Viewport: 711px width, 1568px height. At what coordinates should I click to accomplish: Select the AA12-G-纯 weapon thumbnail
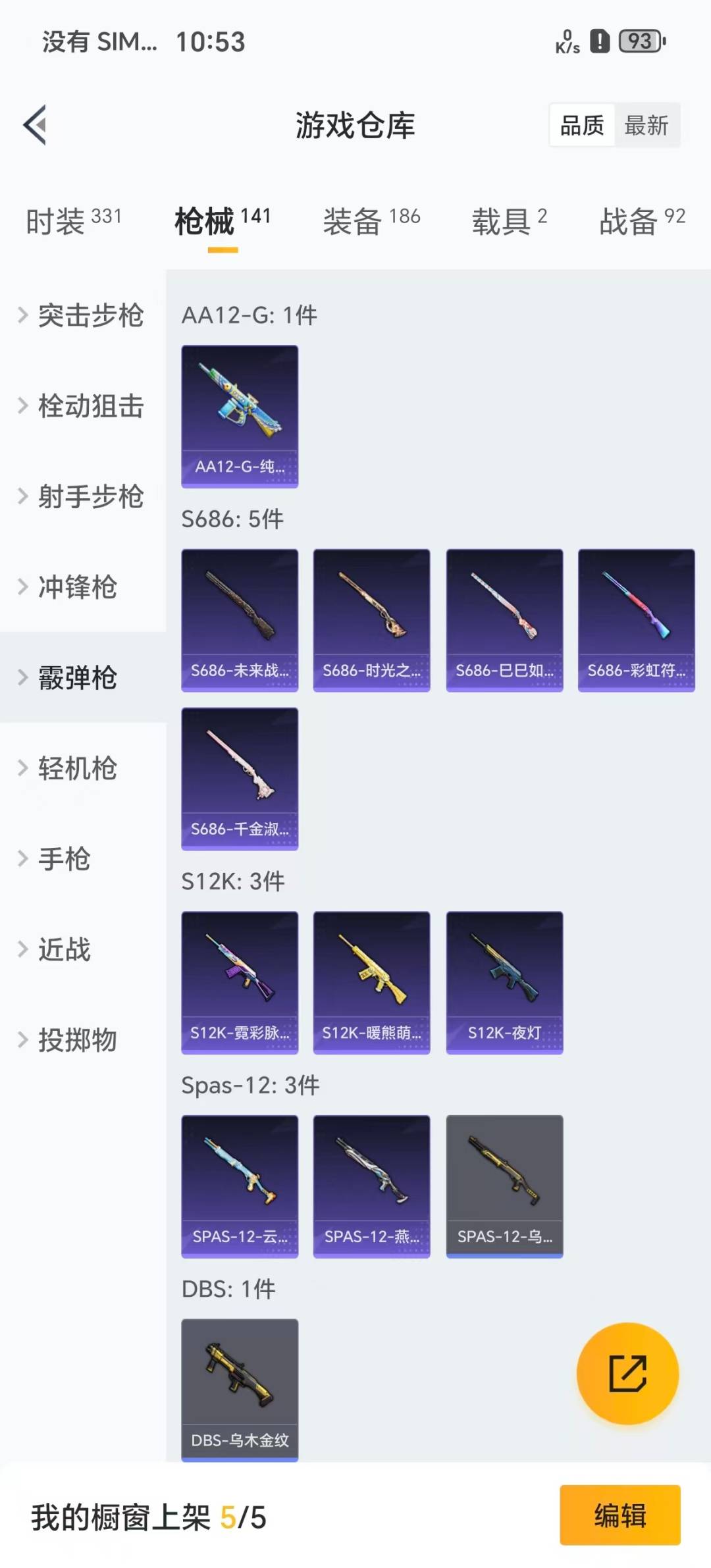240,415
